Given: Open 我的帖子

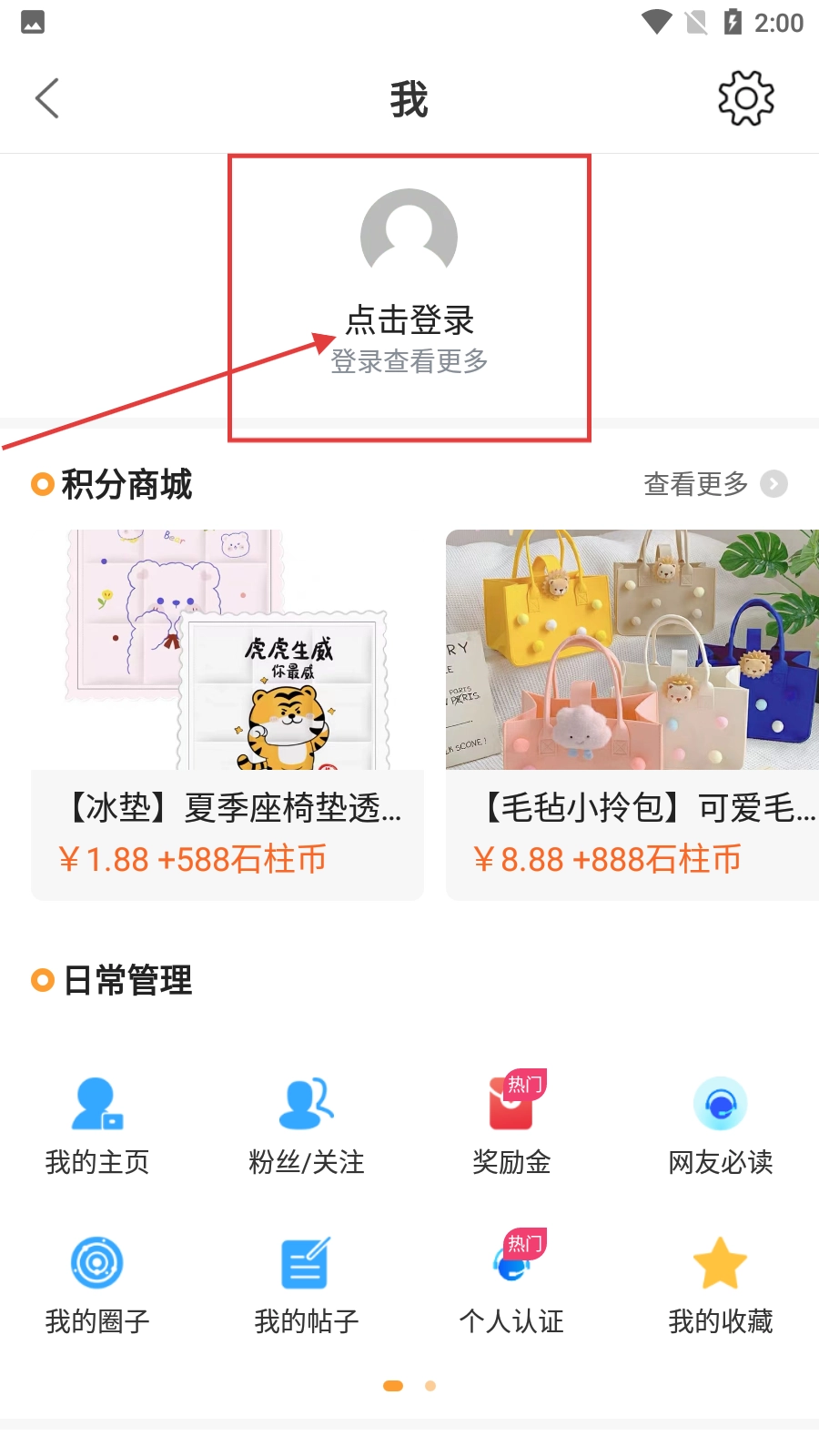Looking at the screenshot, I should pyautogui.click(x=307, y=1283).
